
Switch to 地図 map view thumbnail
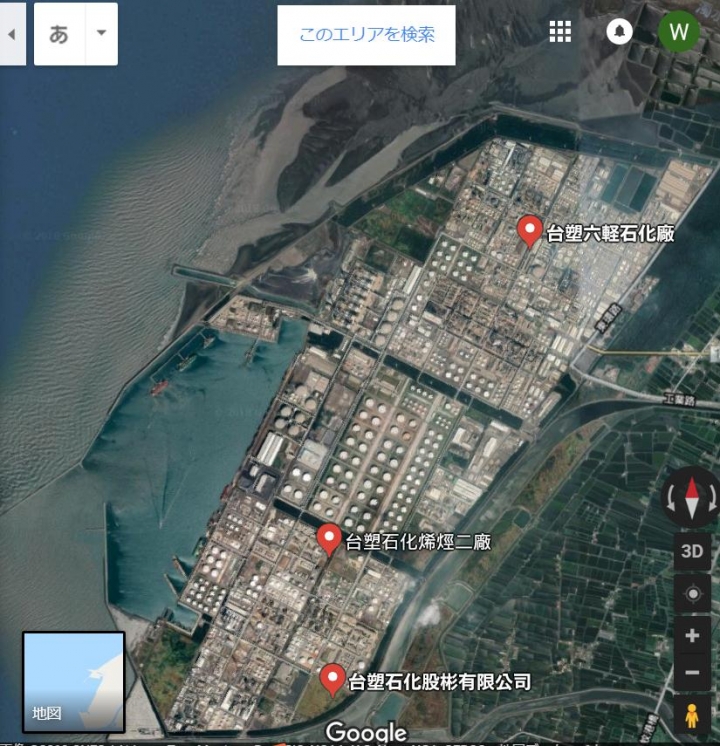click(73, 682)
